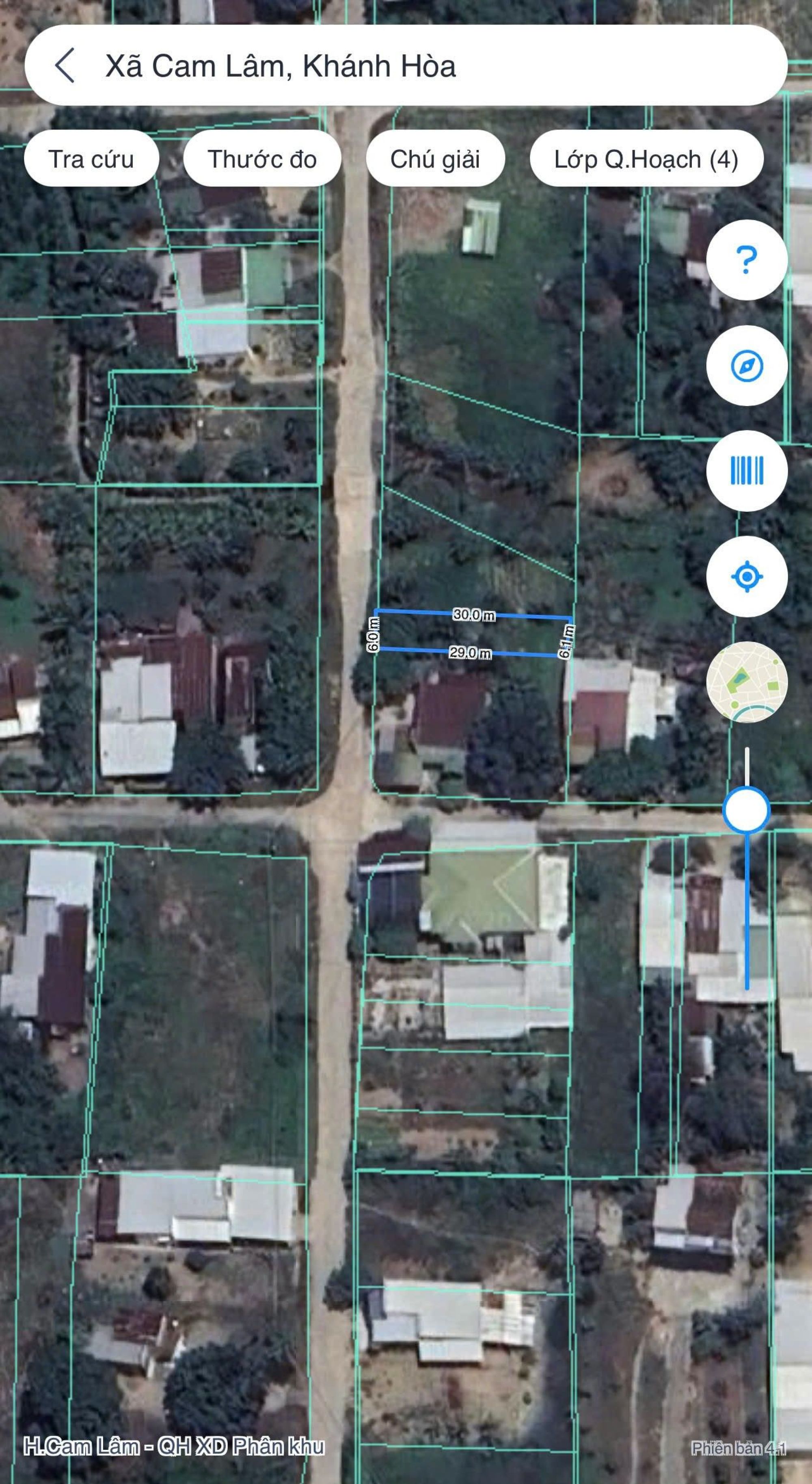
Task: Open the Xã Cam Lâm search field
Action: click(x=403, y=66)
